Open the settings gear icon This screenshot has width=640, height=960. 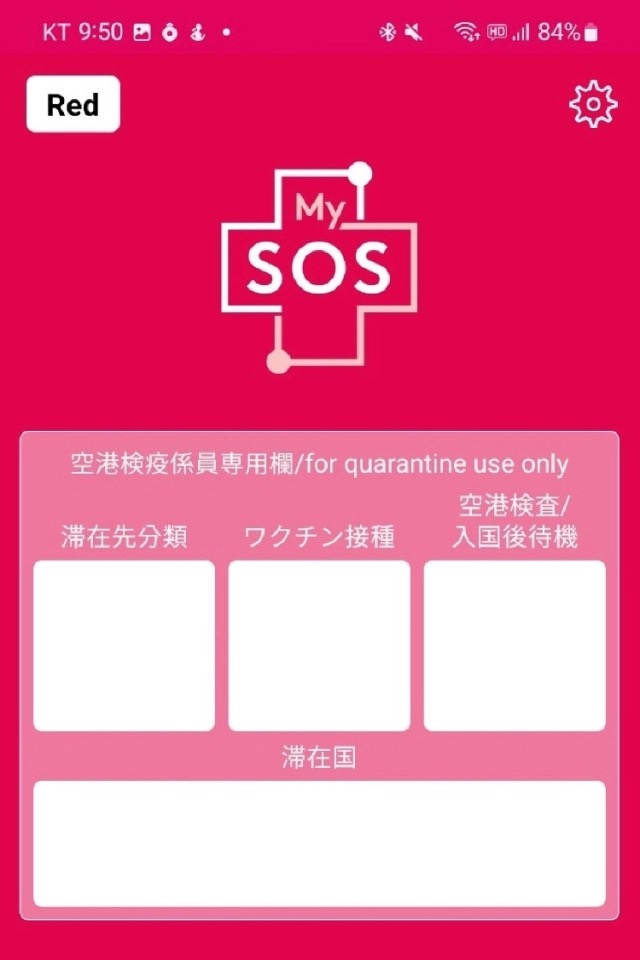(593, 104)
